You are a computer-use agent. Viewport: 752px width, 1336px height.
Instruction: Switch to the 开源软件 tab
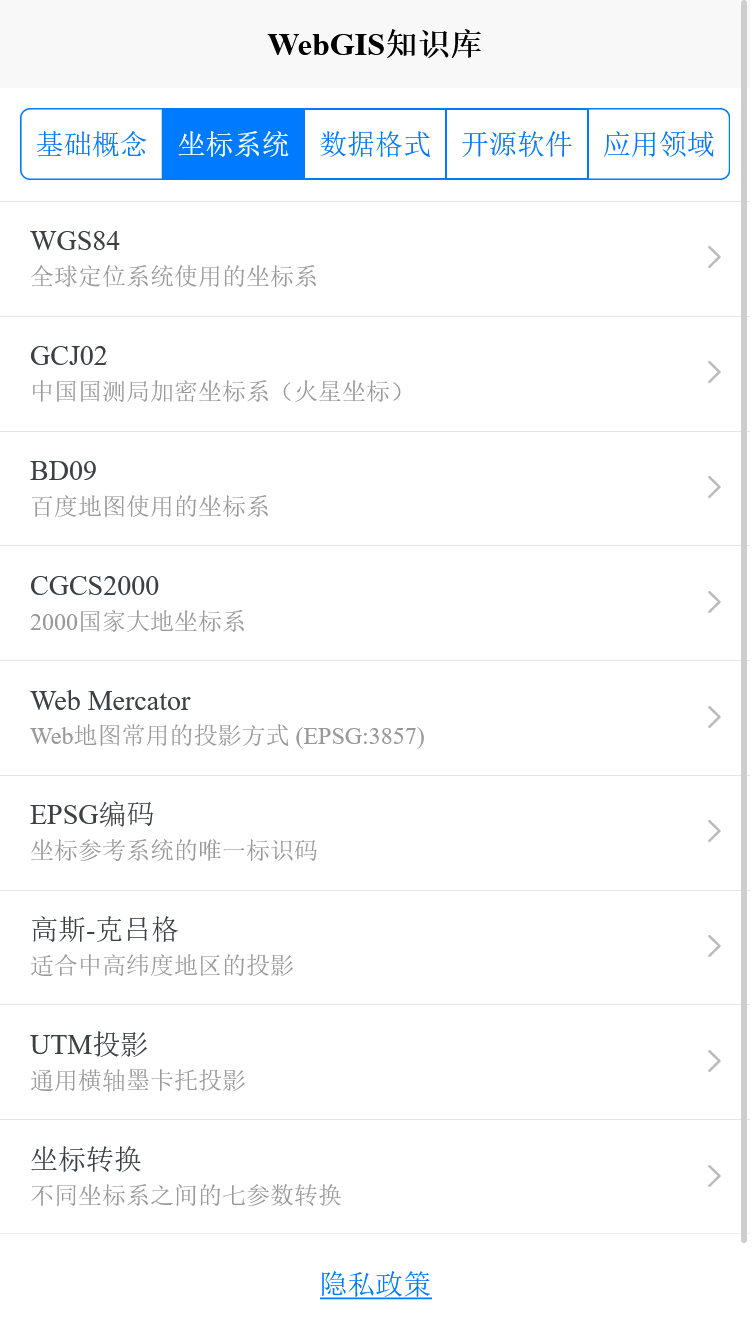[516, 143]
